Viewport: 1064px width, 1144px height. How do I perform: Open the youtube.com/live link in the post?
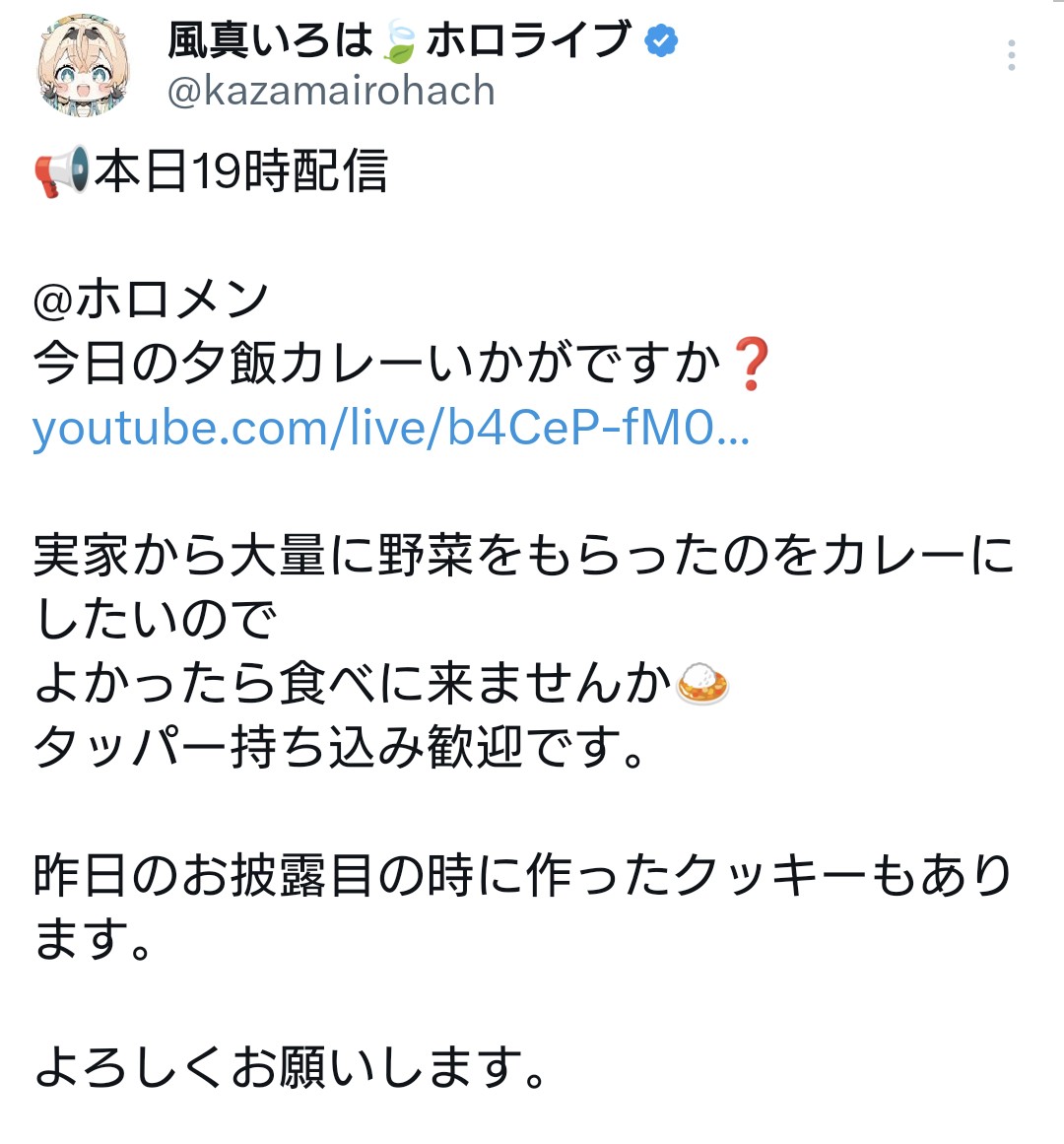coord(391,429)
